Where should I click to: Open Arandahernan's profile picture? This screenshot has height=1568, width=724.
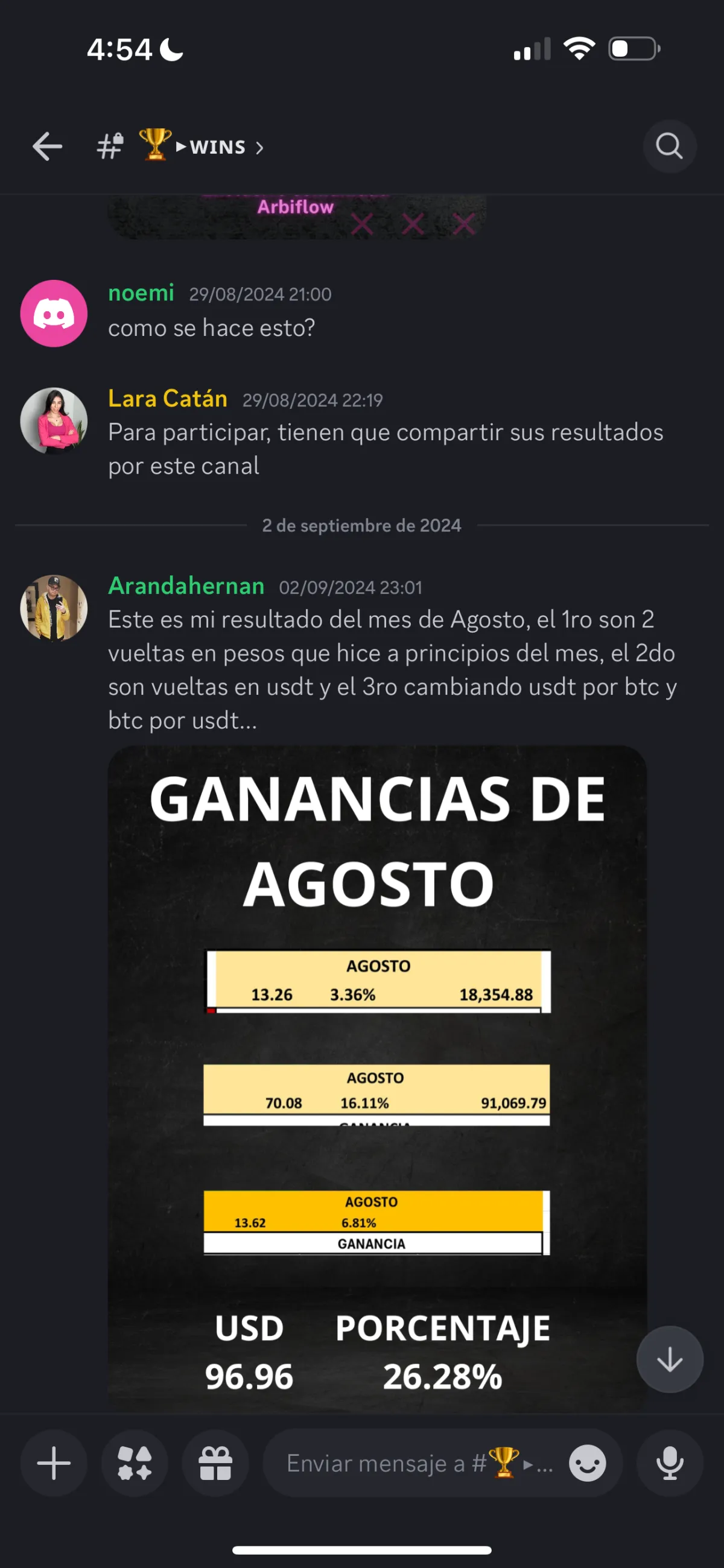tap(54, 608)
